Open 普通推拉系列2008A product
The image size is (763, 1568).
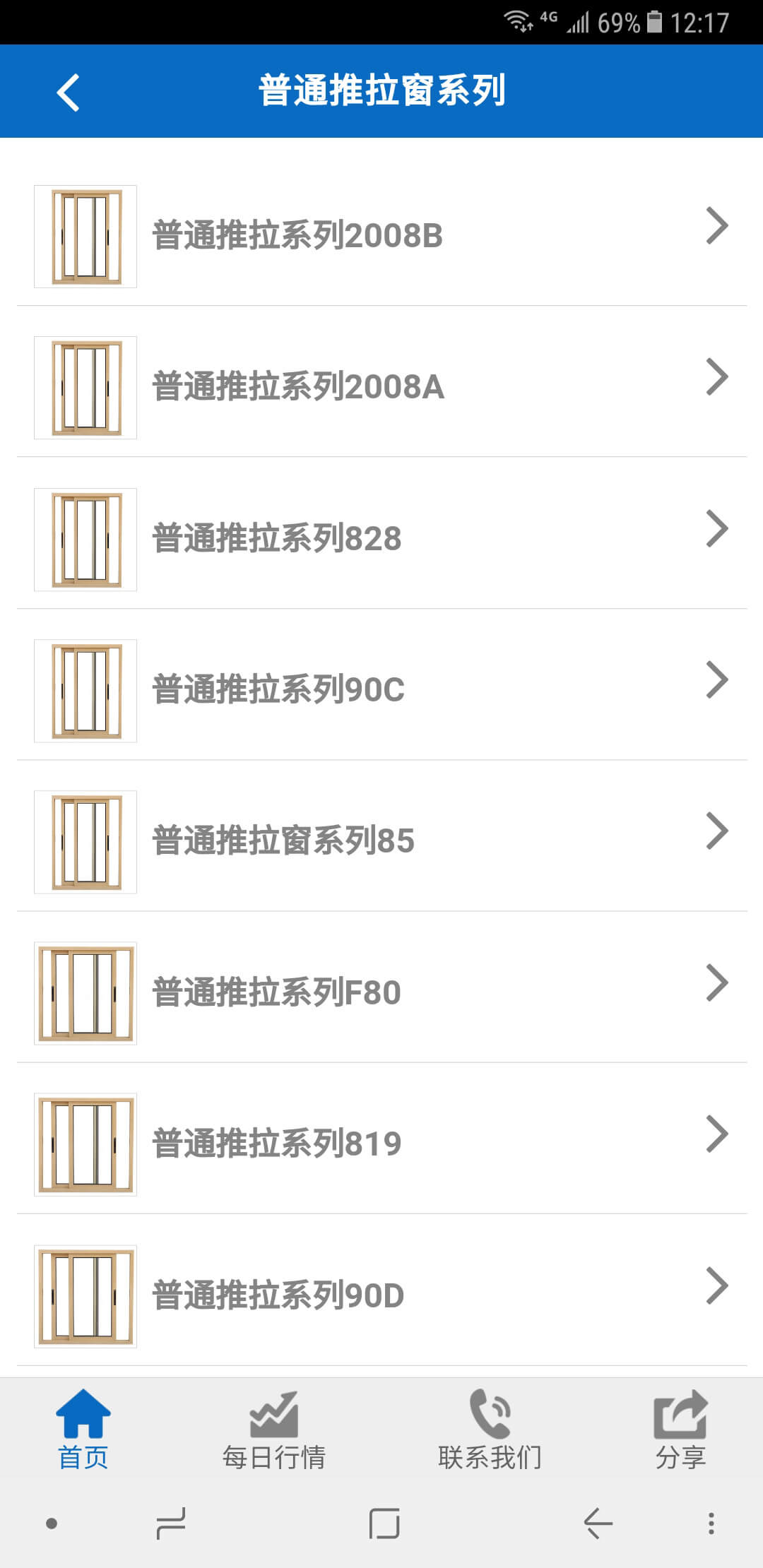[x=381, y=387]
